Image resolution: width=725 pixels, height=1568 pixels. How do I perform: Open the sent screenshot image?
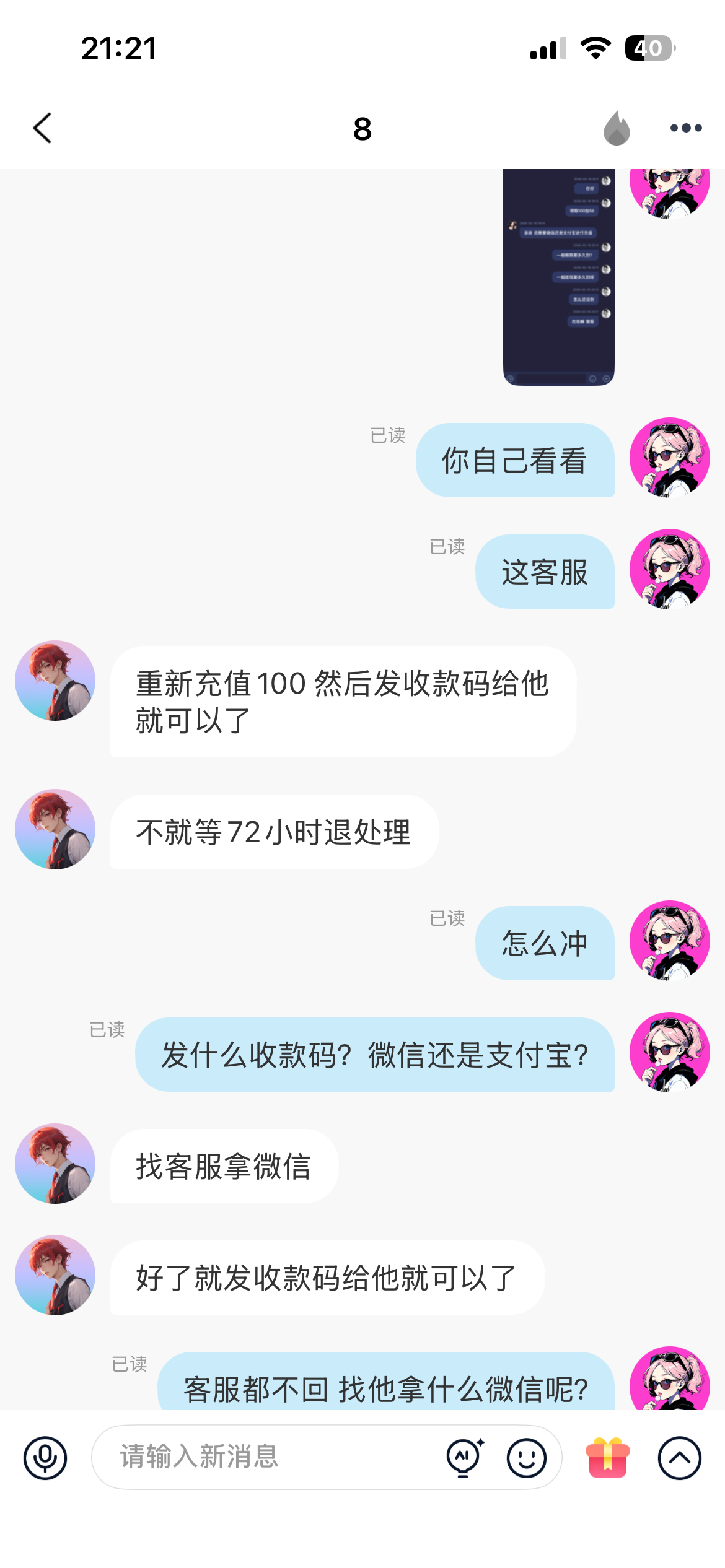point(558,276)
